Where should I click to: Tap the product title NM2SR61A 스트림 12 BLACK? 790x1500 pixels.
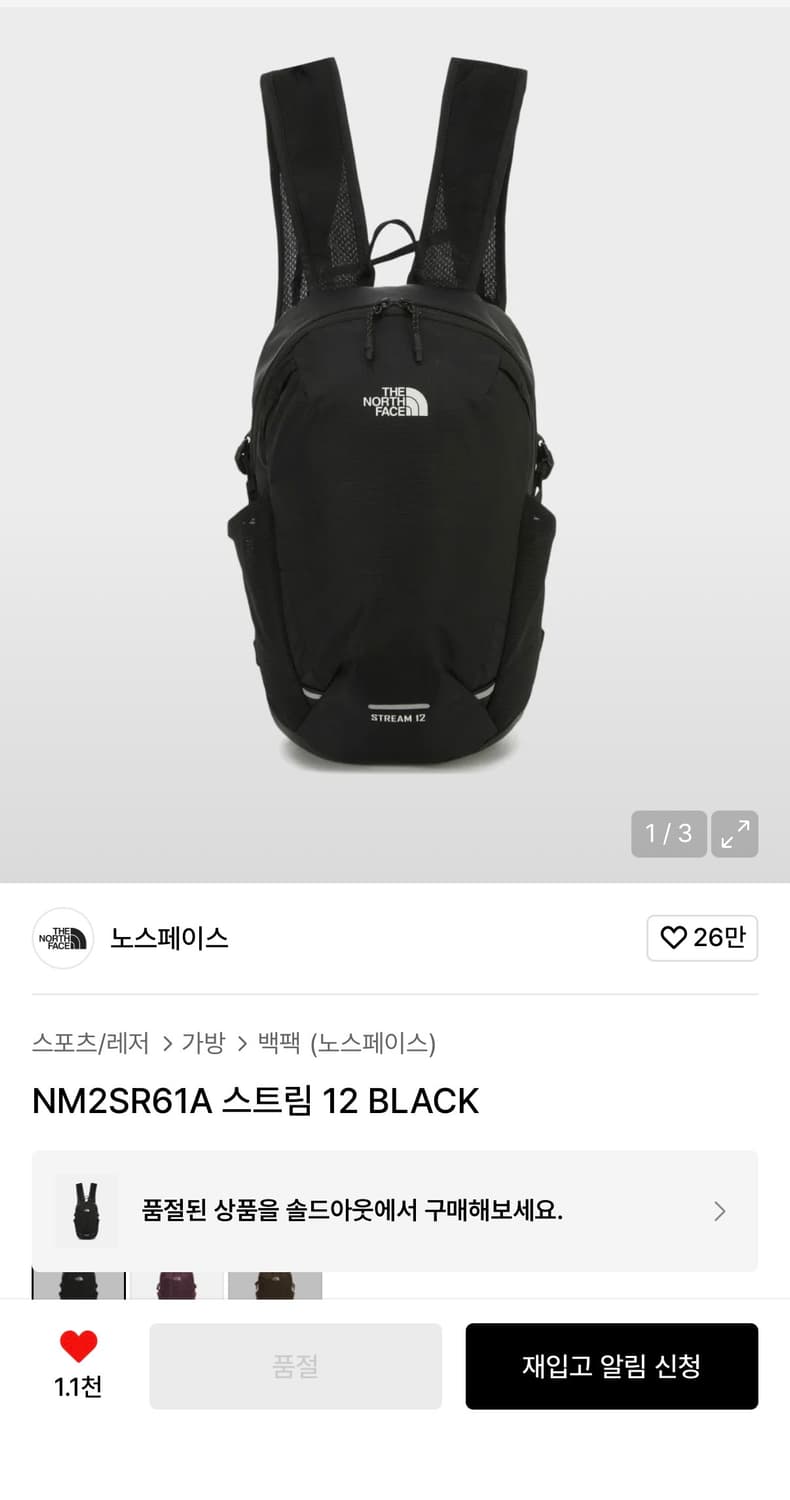pos(255,1100)
